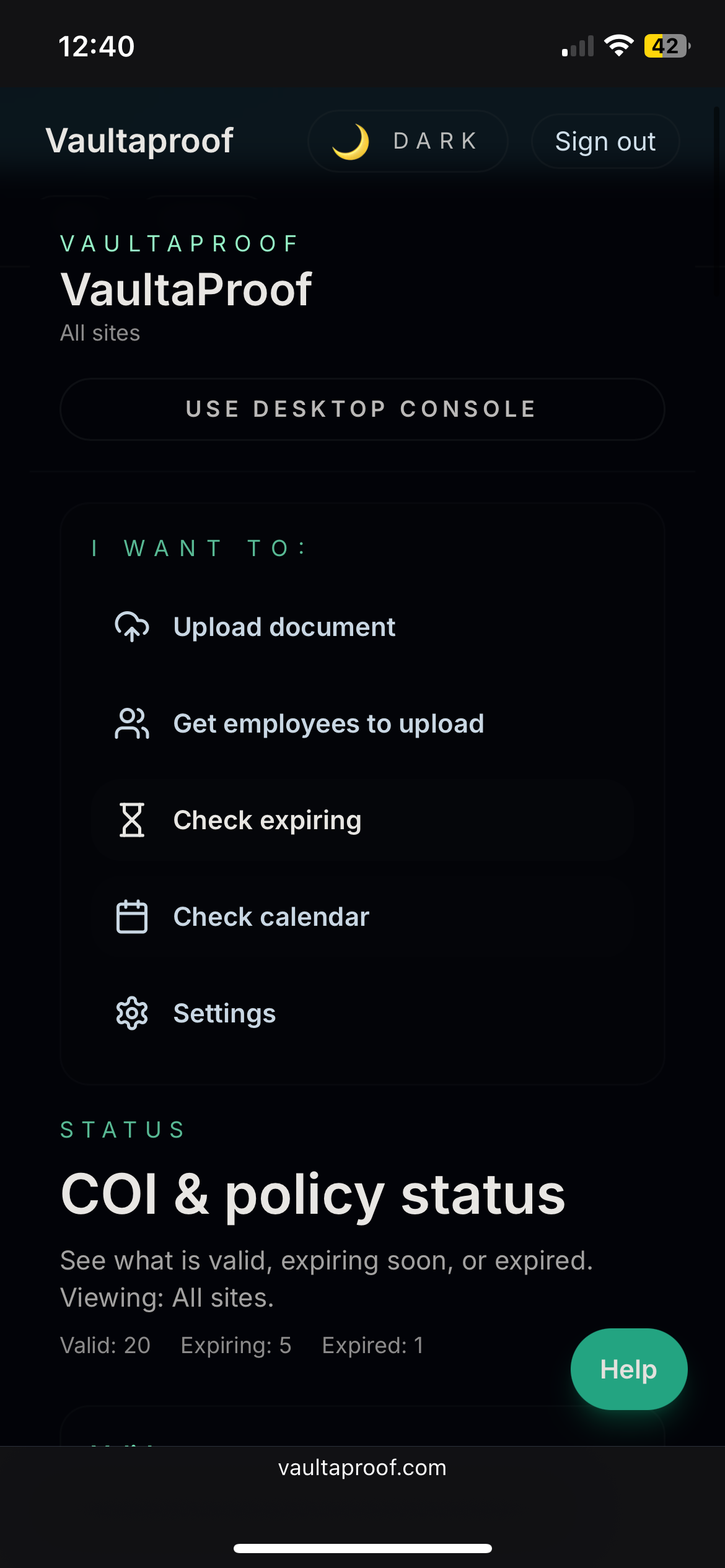
Task: Expand the I WANT TO section
Action: [198, 547]
